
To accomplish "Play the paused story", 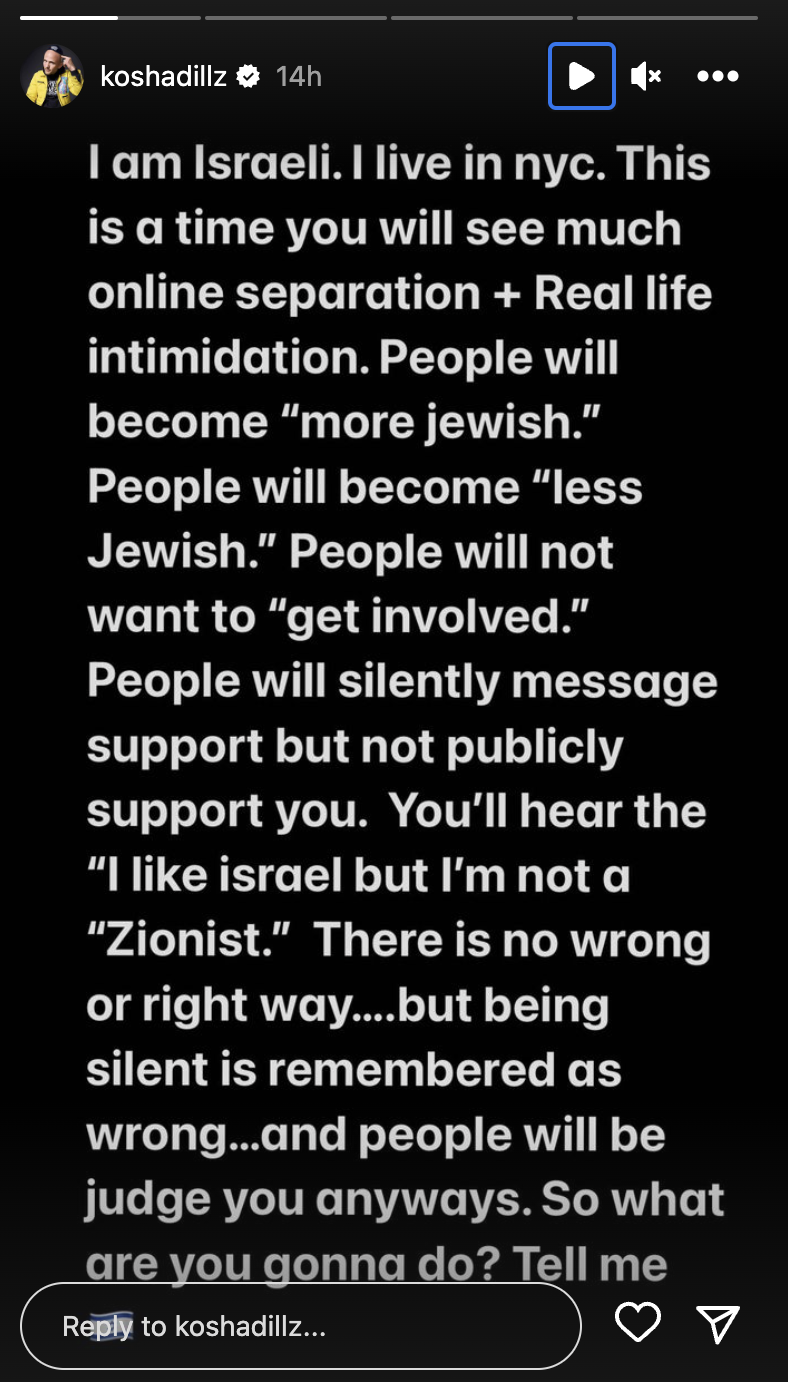I will tap(581, 76).
